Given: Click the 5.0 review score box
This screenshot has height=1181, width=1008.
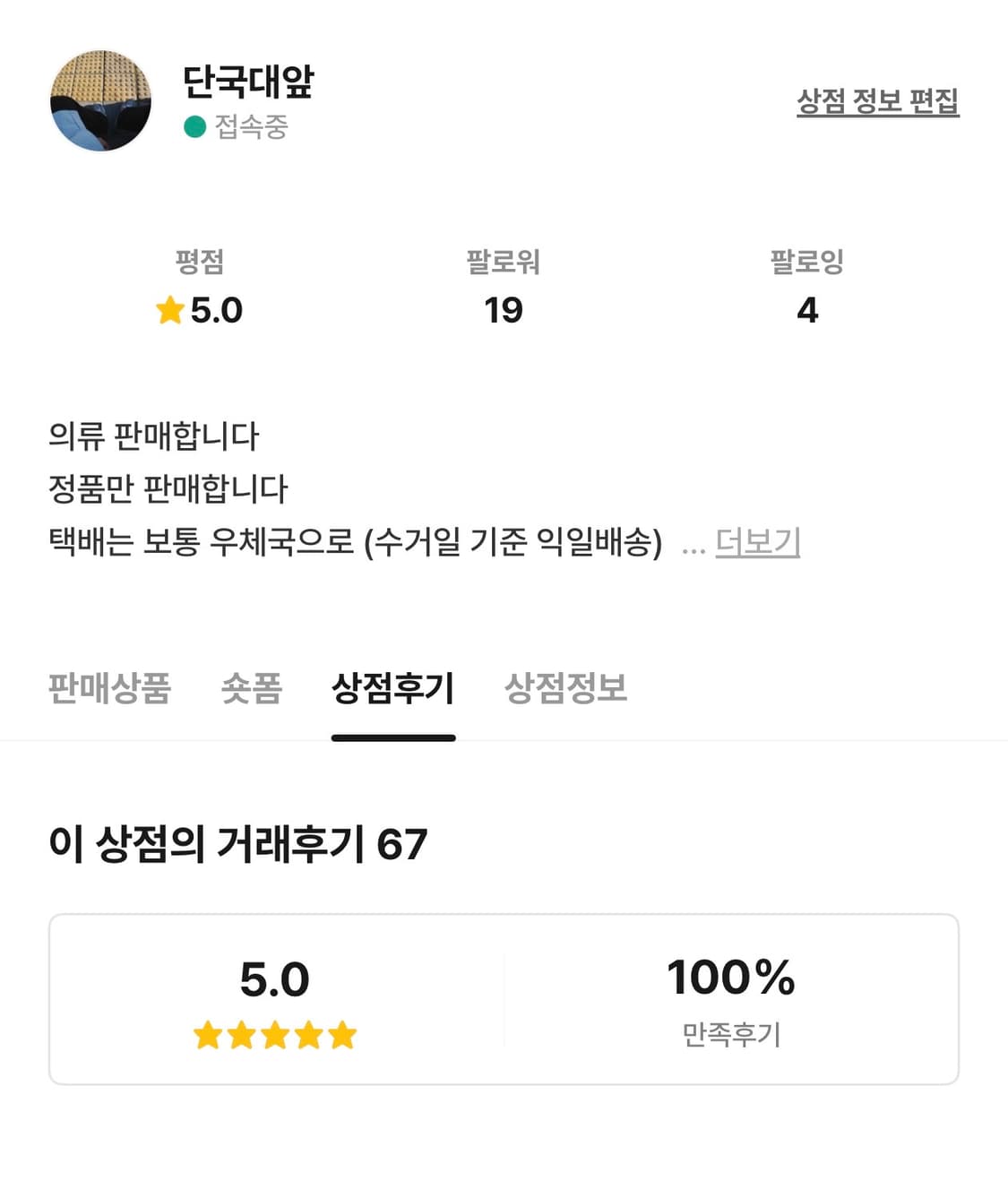Looking at the screenshot, I should [275, 1002].
